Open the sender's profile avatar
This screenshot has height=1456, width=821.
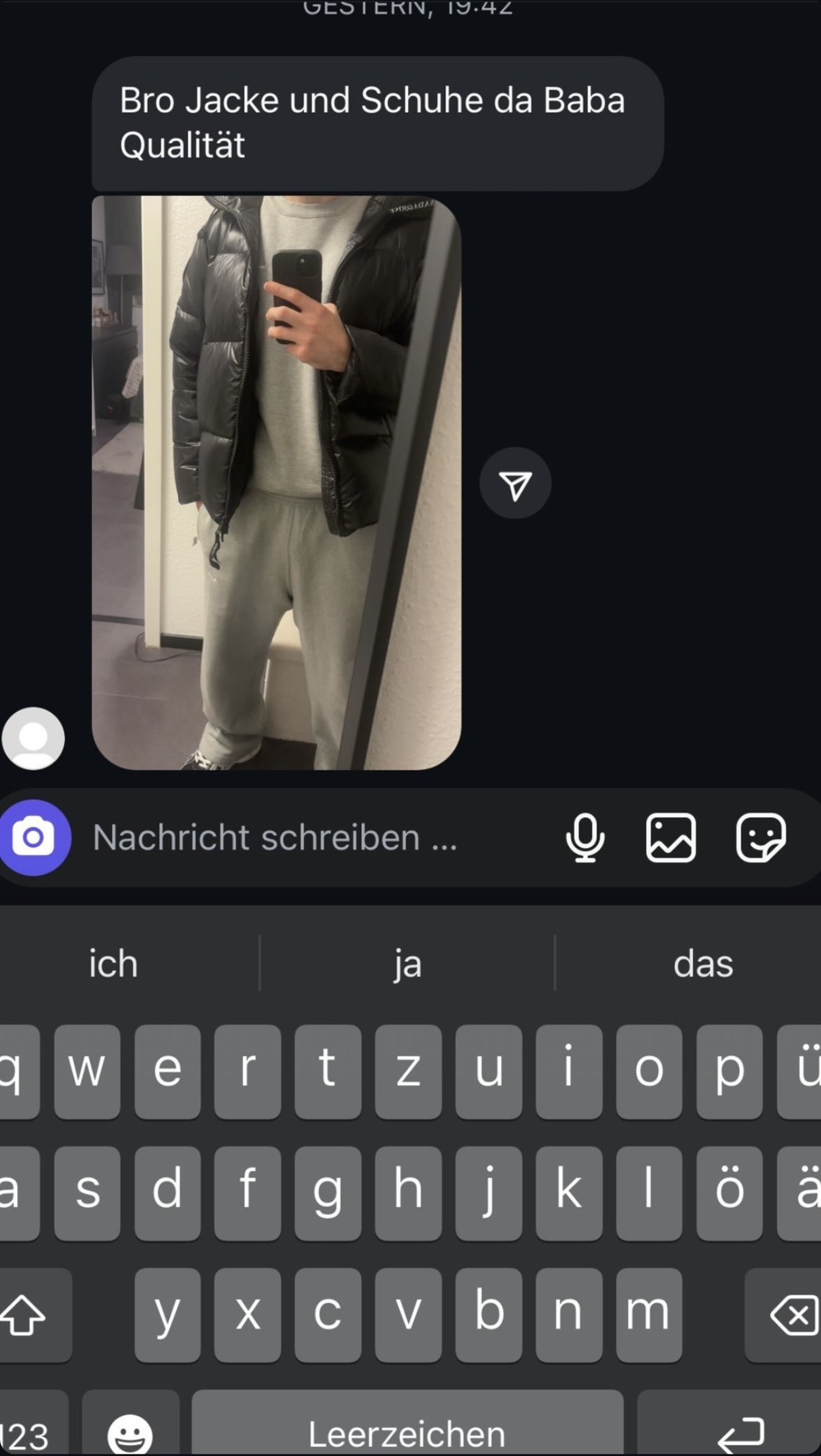(x=34, y=738)
